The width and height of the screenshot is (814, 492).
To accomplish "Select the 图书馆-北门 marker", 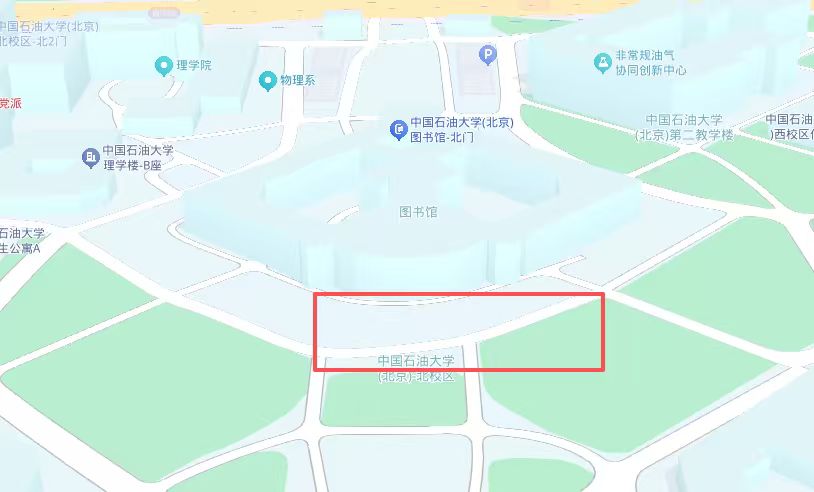I will 398,129.
